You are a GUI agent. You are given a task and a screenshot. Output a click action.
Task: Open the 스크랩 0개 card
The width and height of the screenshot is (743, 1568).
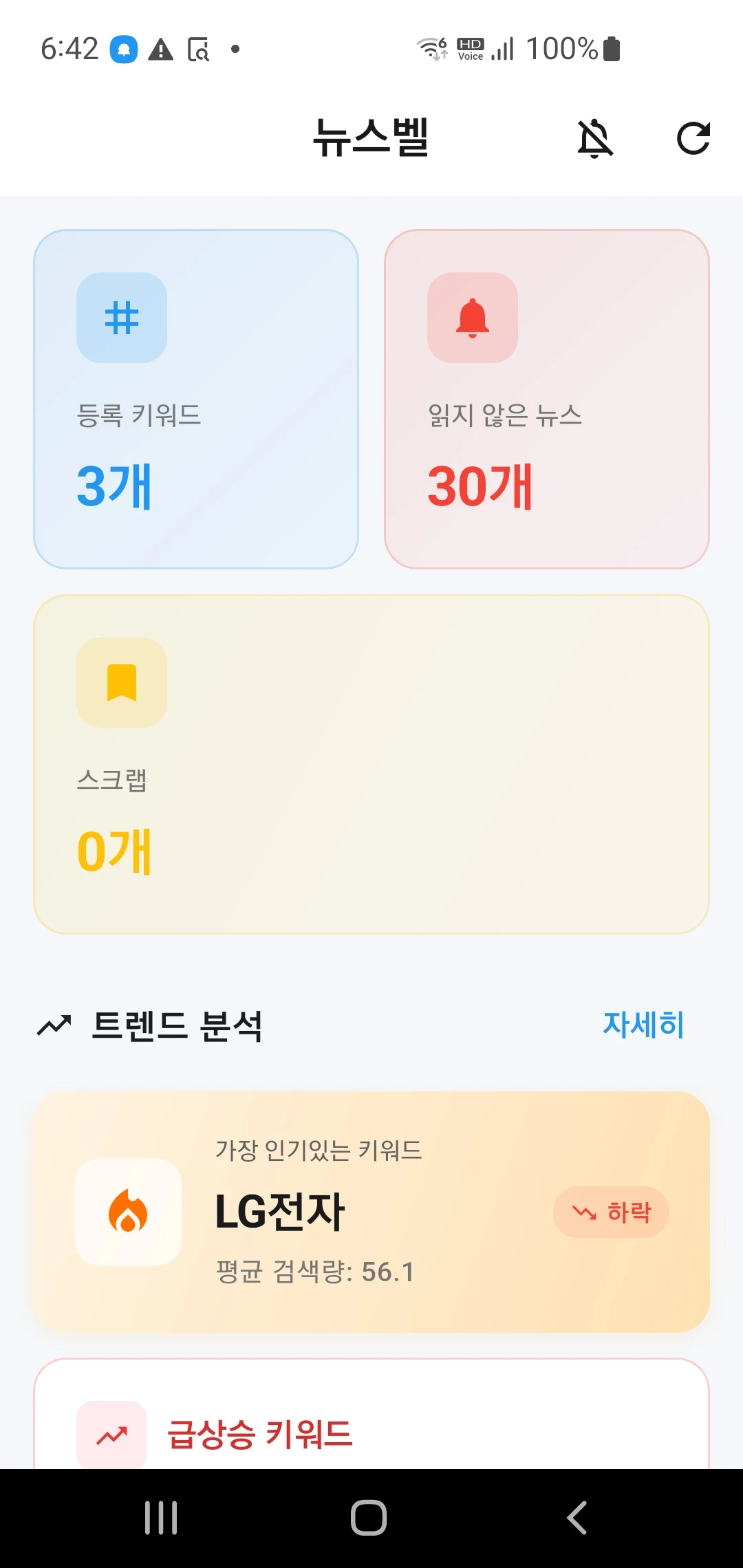pyautogui.click(x=371, y=763)
